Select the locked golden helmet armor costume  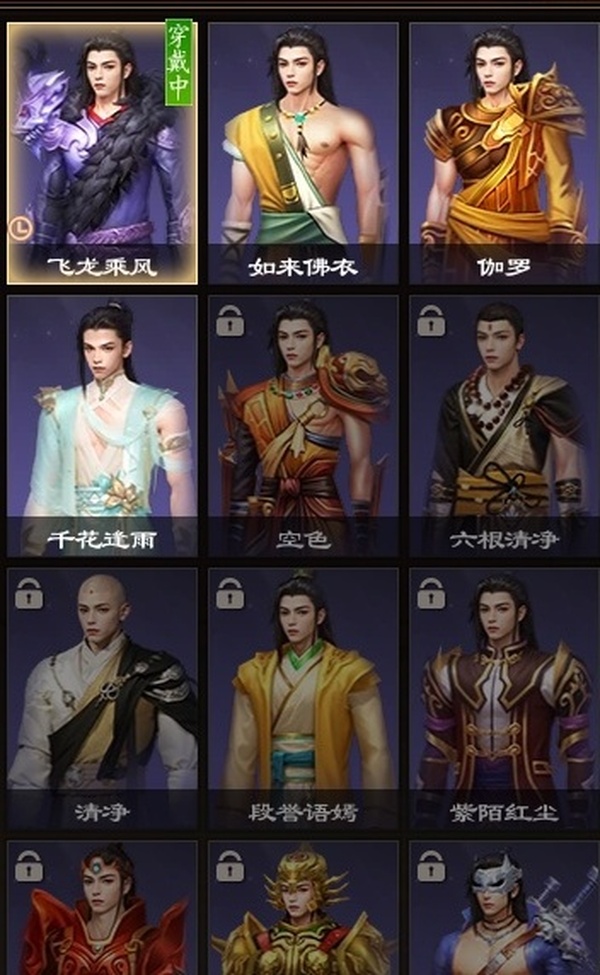coord(302,912)
